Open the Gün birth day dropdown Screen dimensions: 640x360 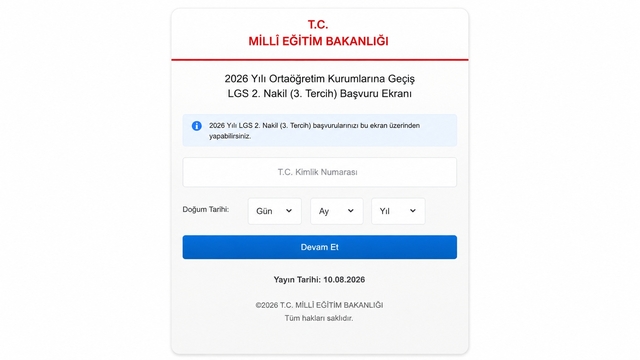[275, 211]
